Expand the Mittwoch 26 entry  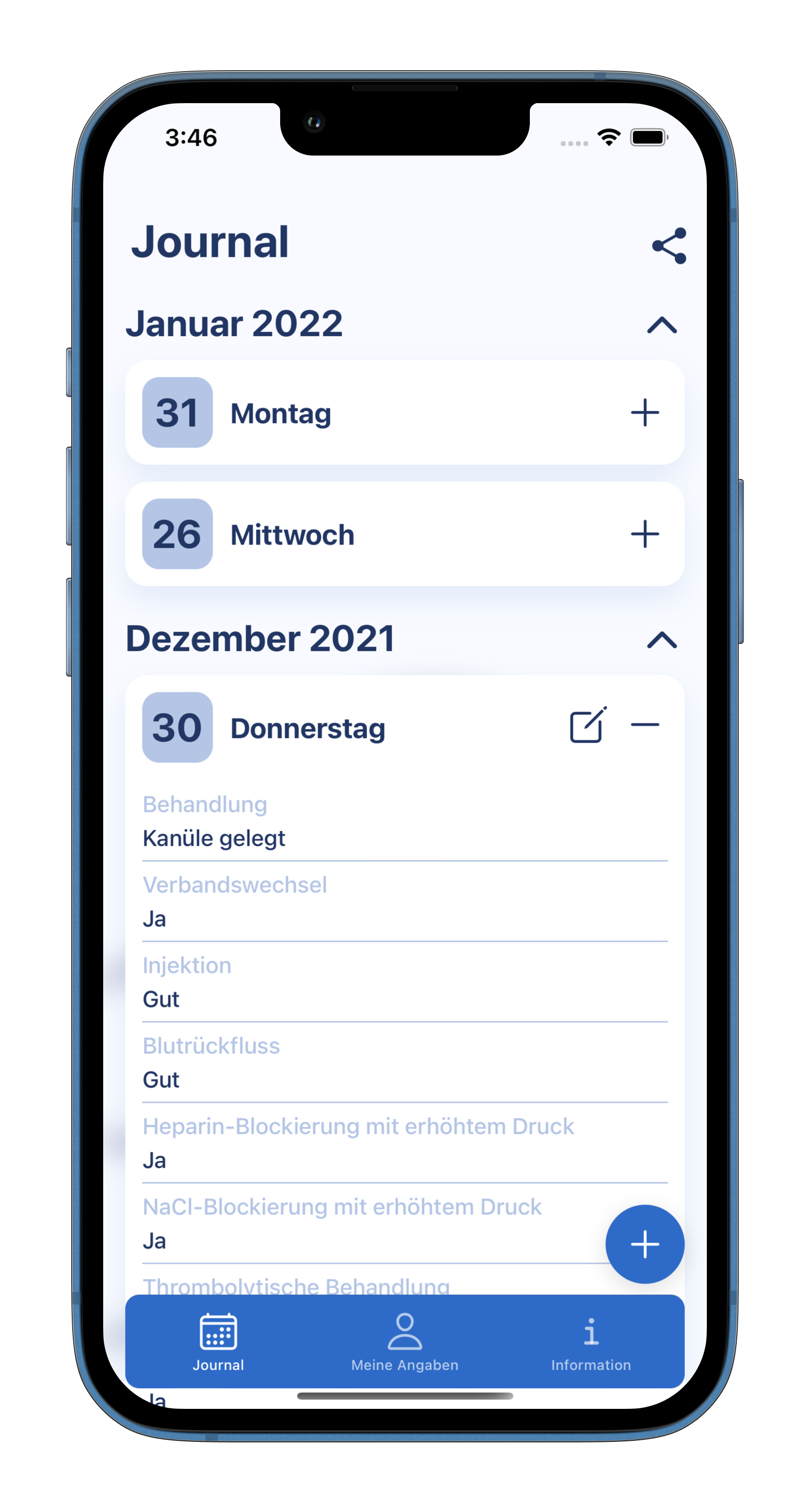(x=644, y=534)
